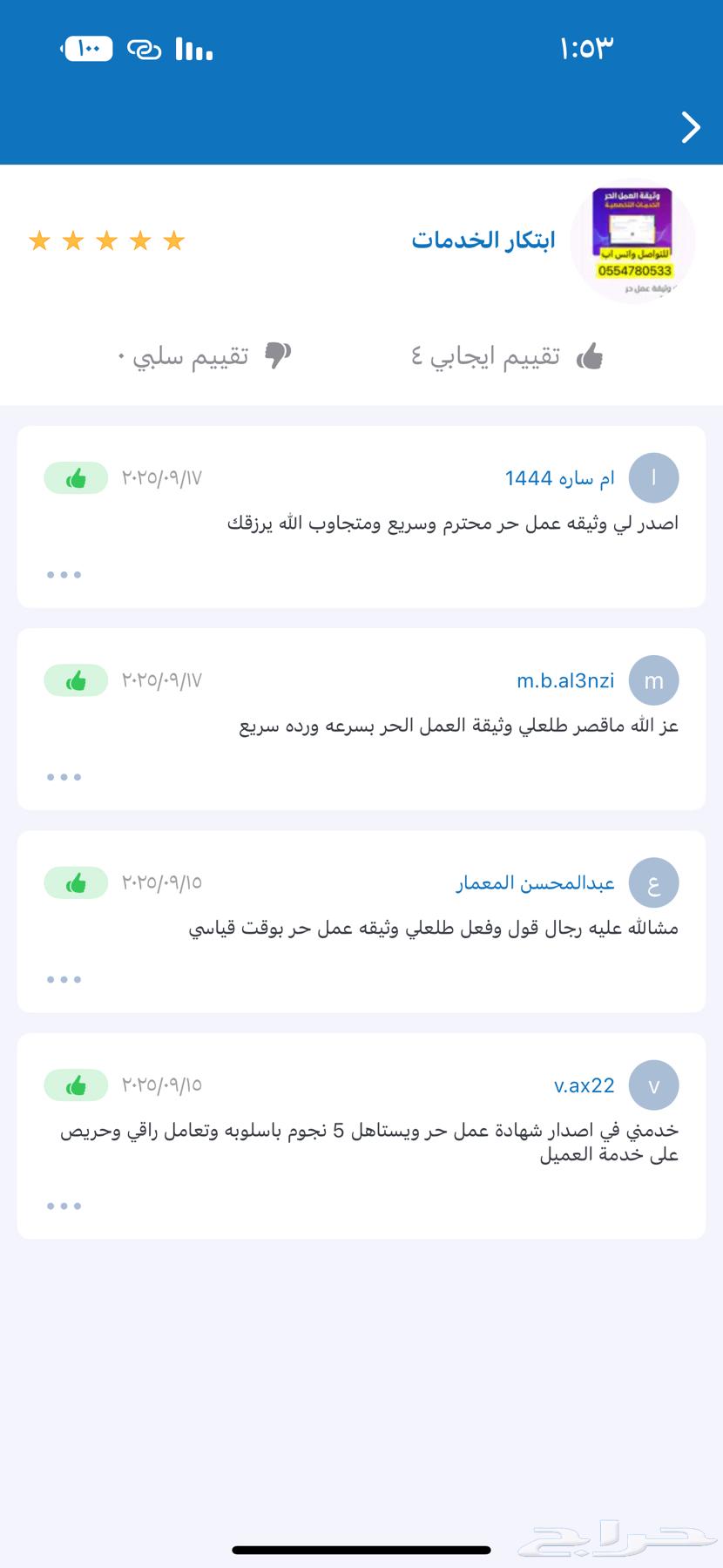The width and height of the screenshot is (723, 1568).
Task: Tap the v.ax22 username
Action: tap(584, 1085)
